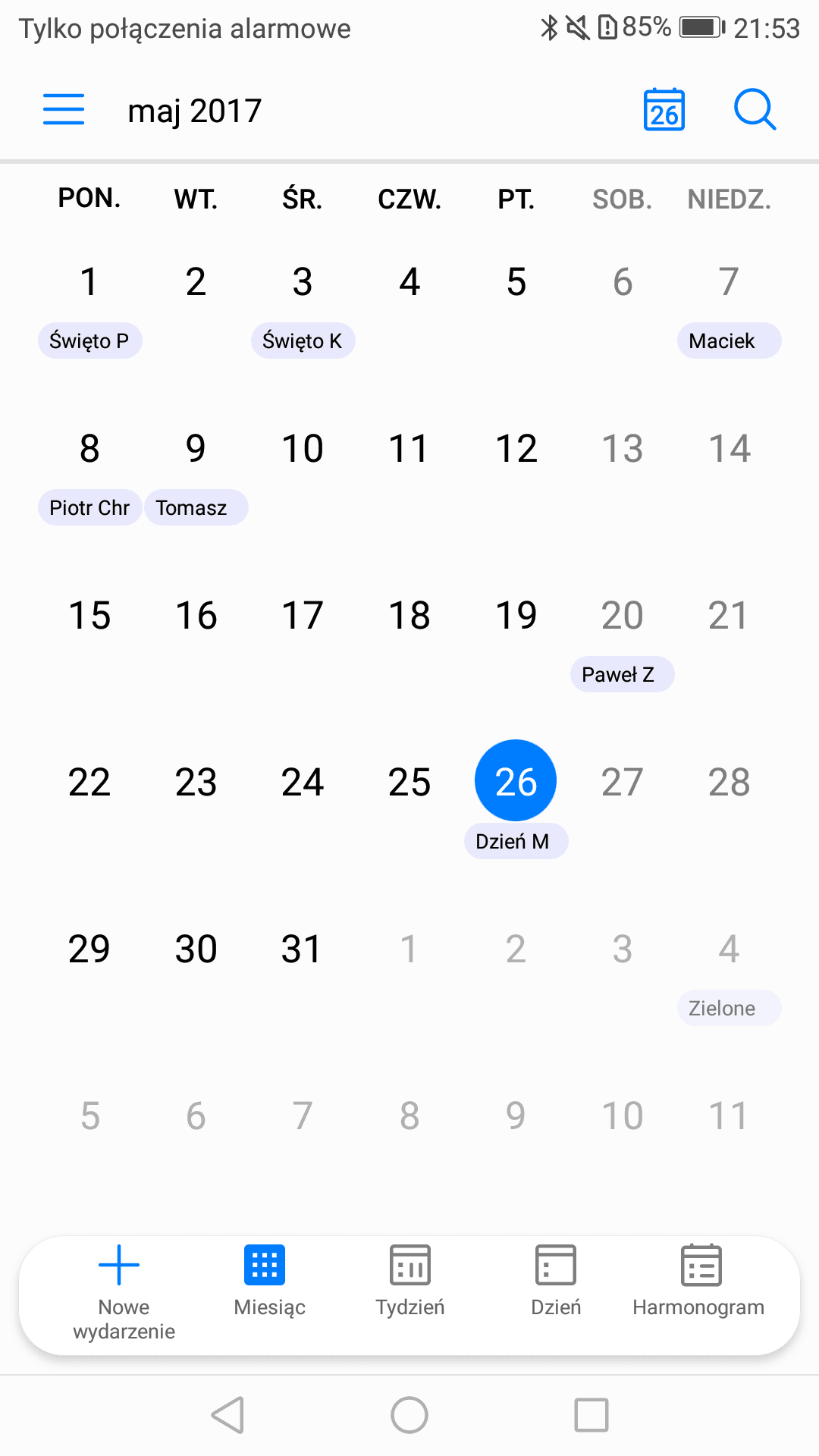The image size is (819, 1456).
Task: Open calendar search
Action: click(x=755, y=110)
